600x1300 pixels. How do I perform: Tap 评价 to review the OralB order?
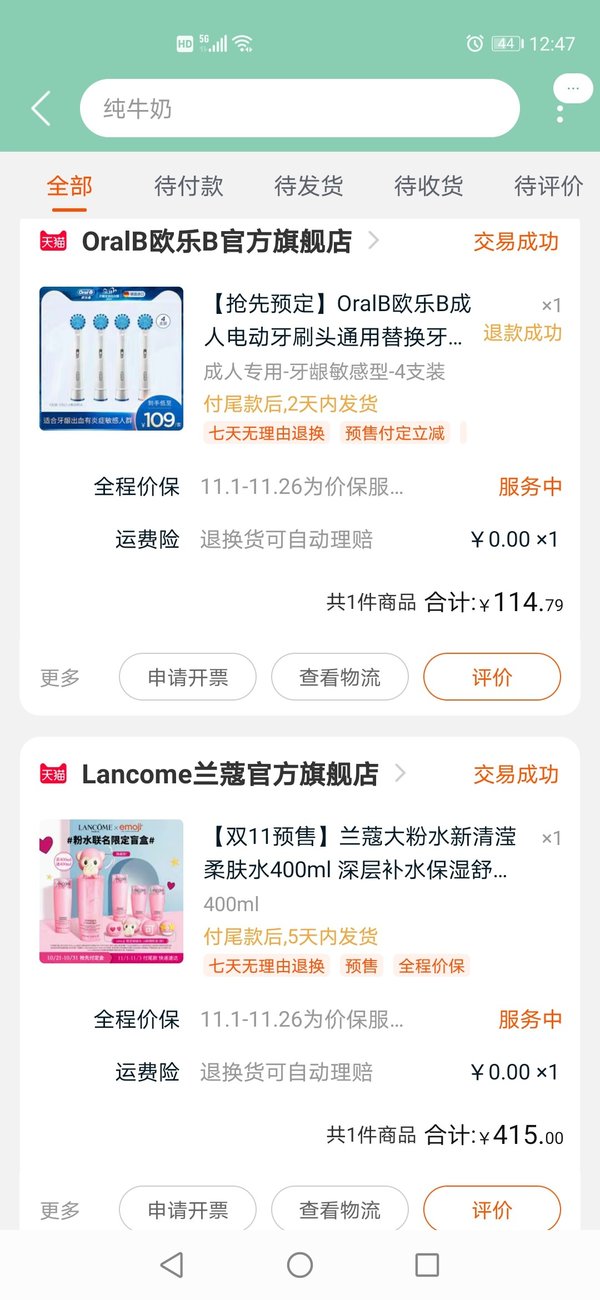point(492,677)
